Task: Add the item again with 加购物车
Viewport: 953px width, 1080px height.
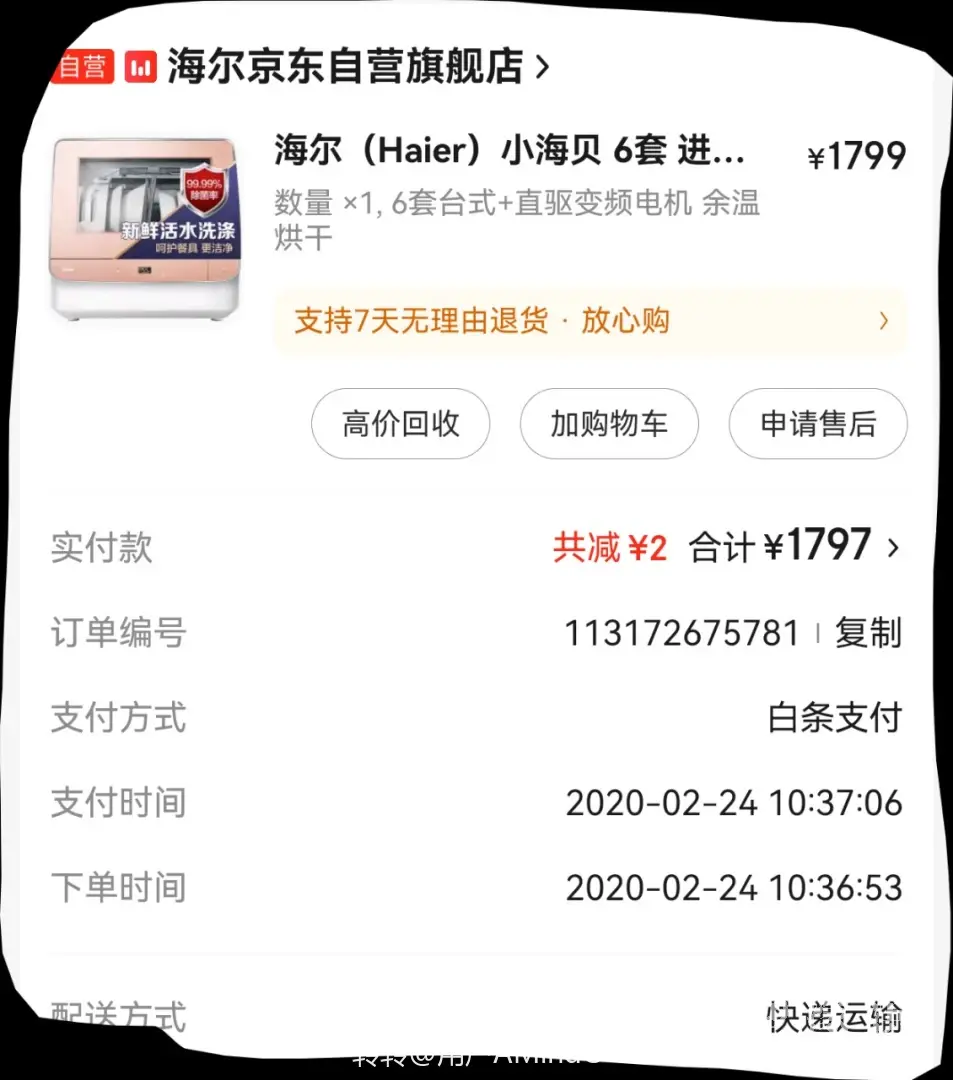Action: click(x=608, y=424)
